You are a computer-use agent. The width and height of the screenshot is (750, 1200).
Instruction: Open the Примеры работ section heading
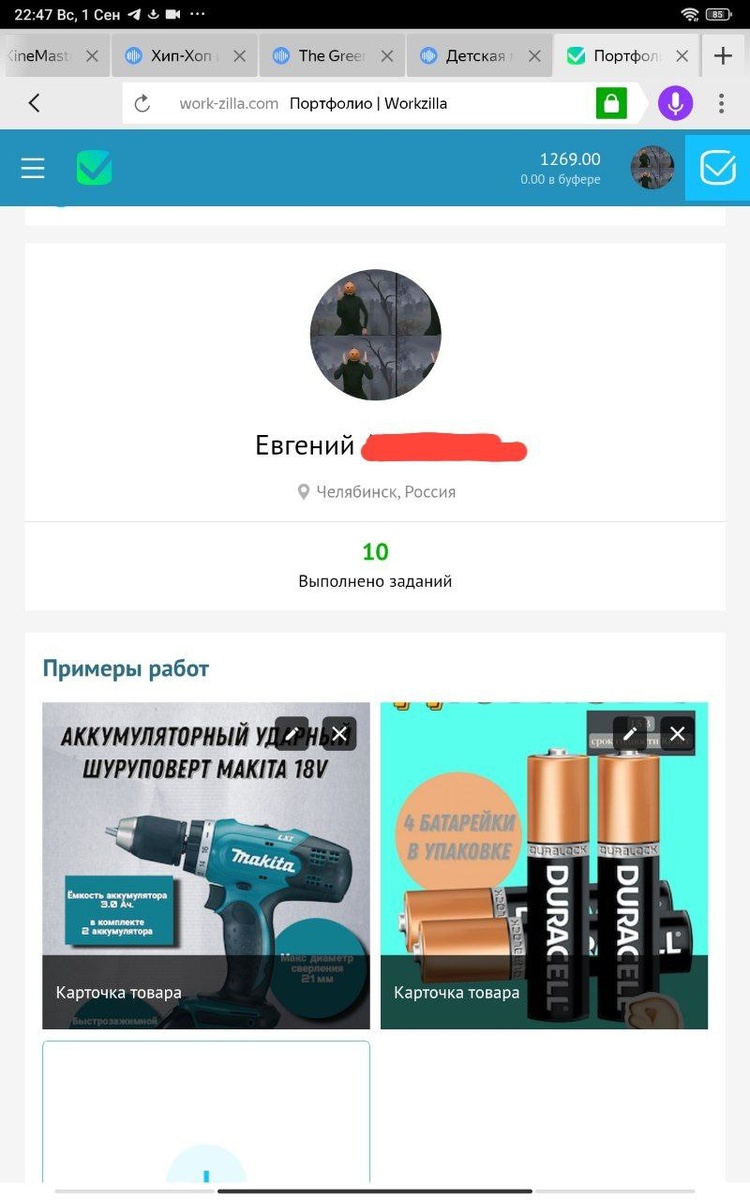pos(125,668)
